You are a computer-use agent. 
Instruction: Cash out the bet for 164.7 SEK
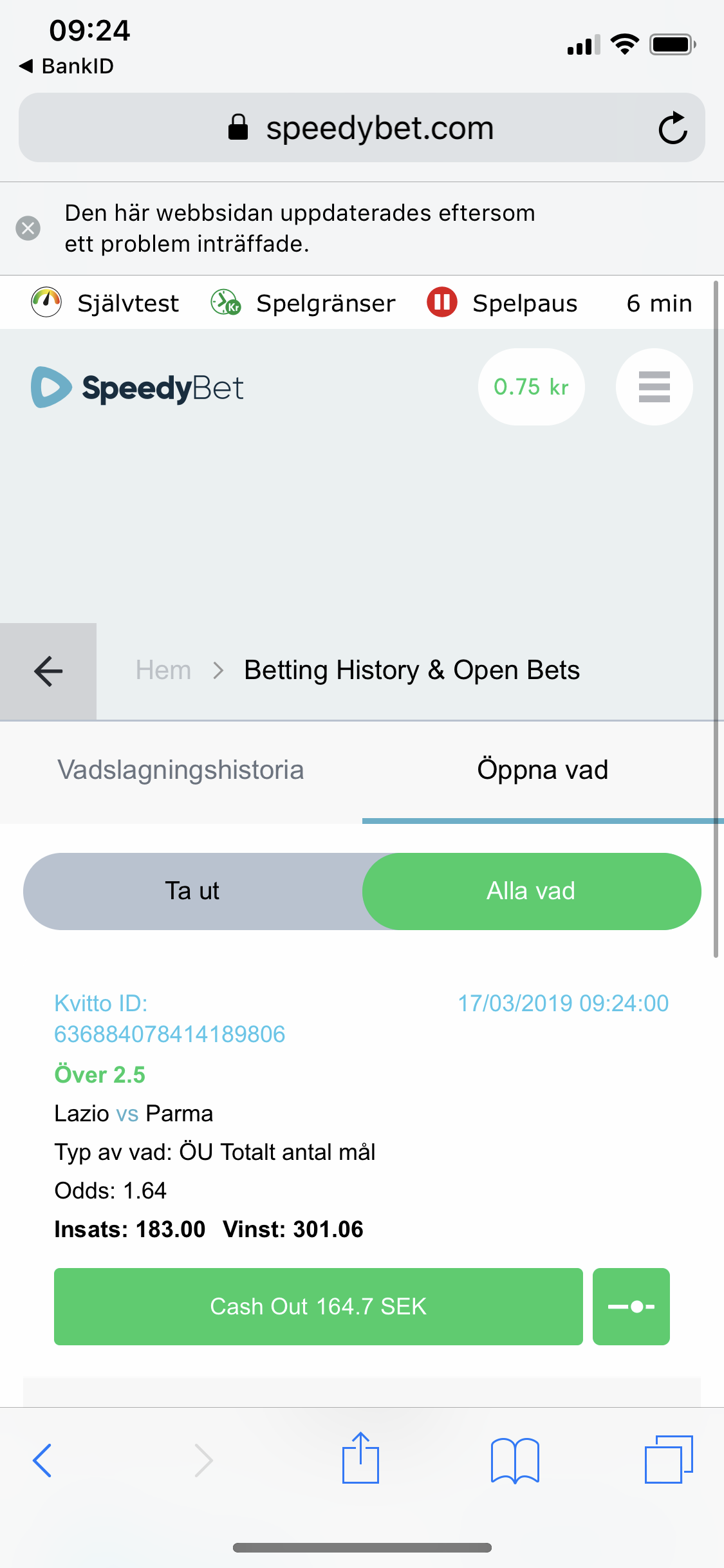pos(319,1307)
